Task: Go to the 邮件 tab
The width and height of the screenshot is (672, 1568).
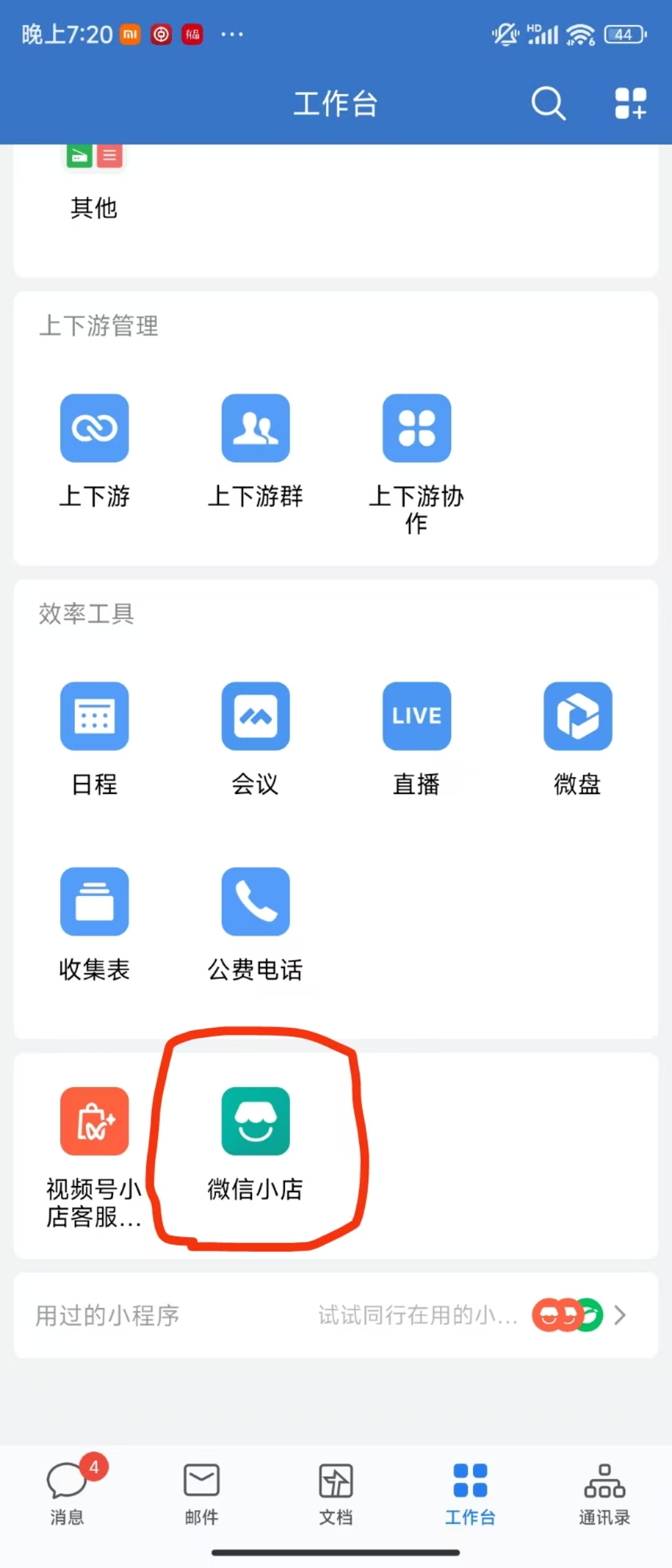Action: 202,1490
